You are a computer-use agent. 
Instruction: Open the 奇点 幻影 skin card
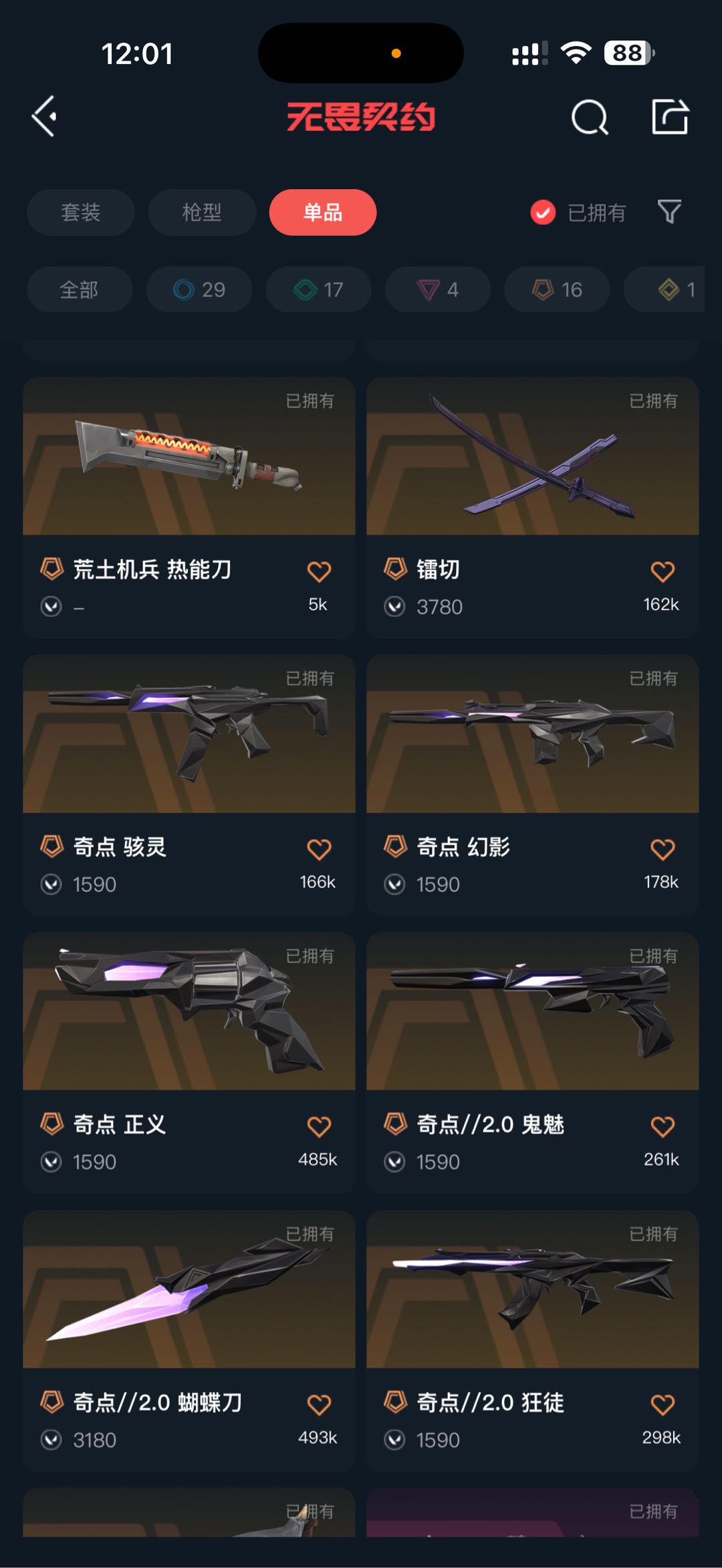533,785
